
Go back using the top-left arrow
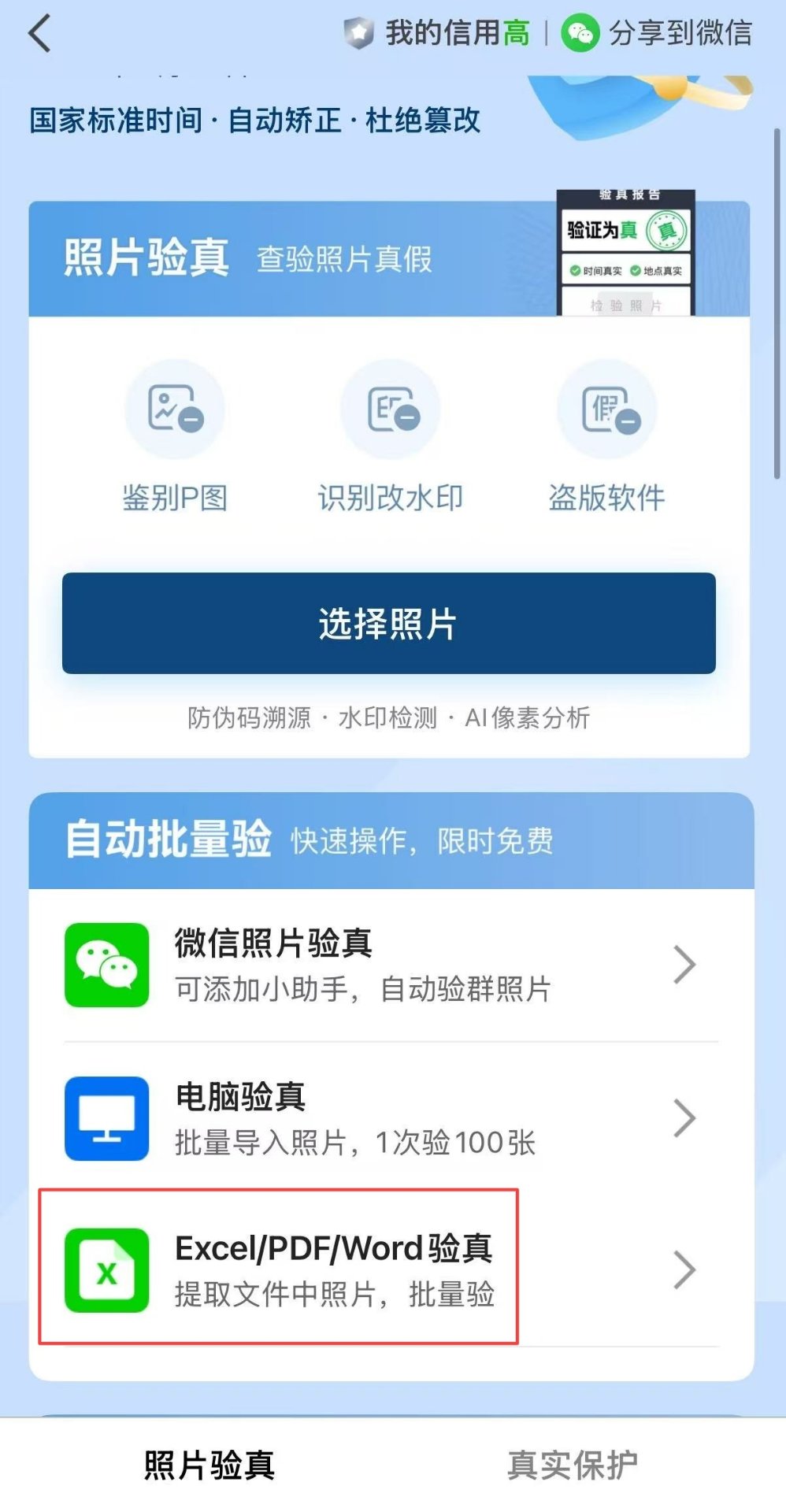coord(39,34)
